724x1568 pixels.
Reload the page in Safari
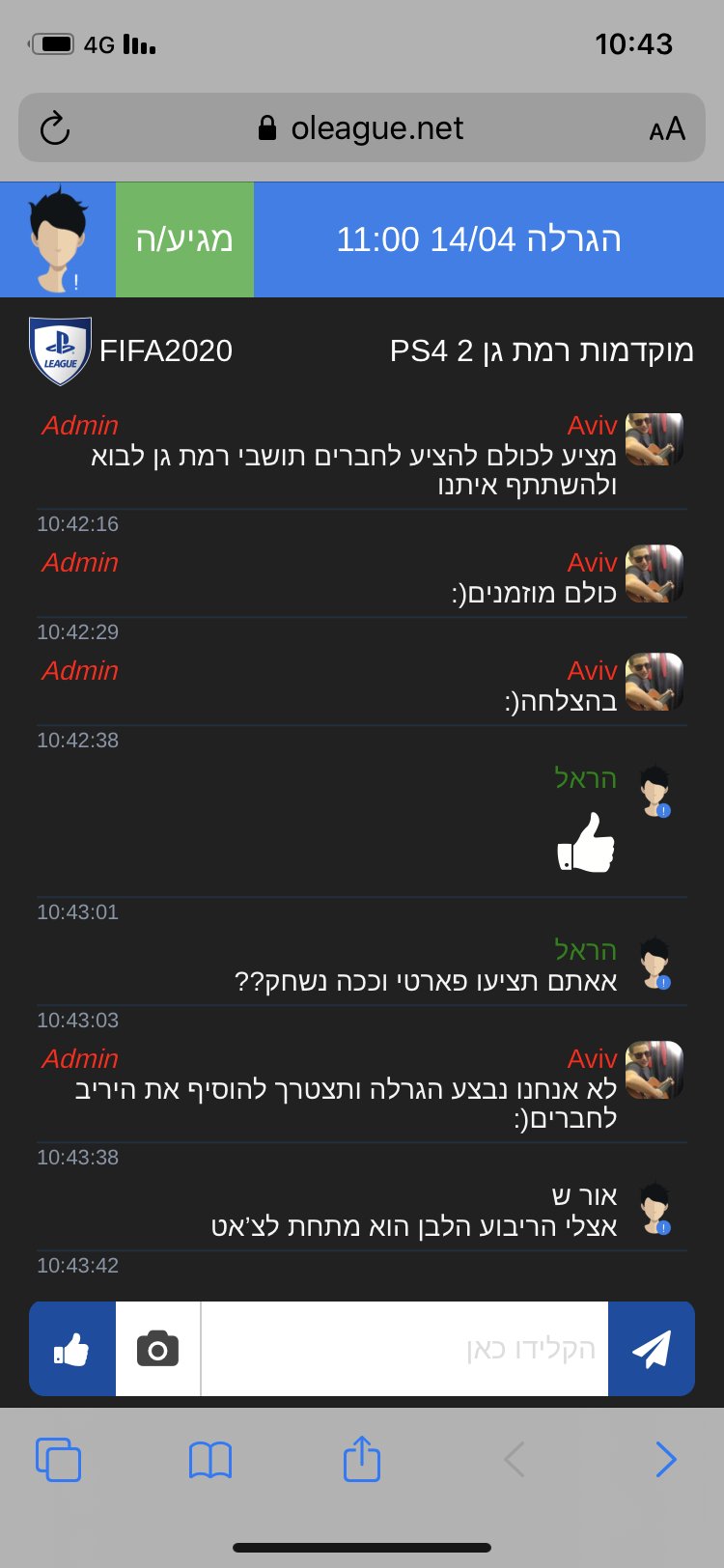[55, 128]
